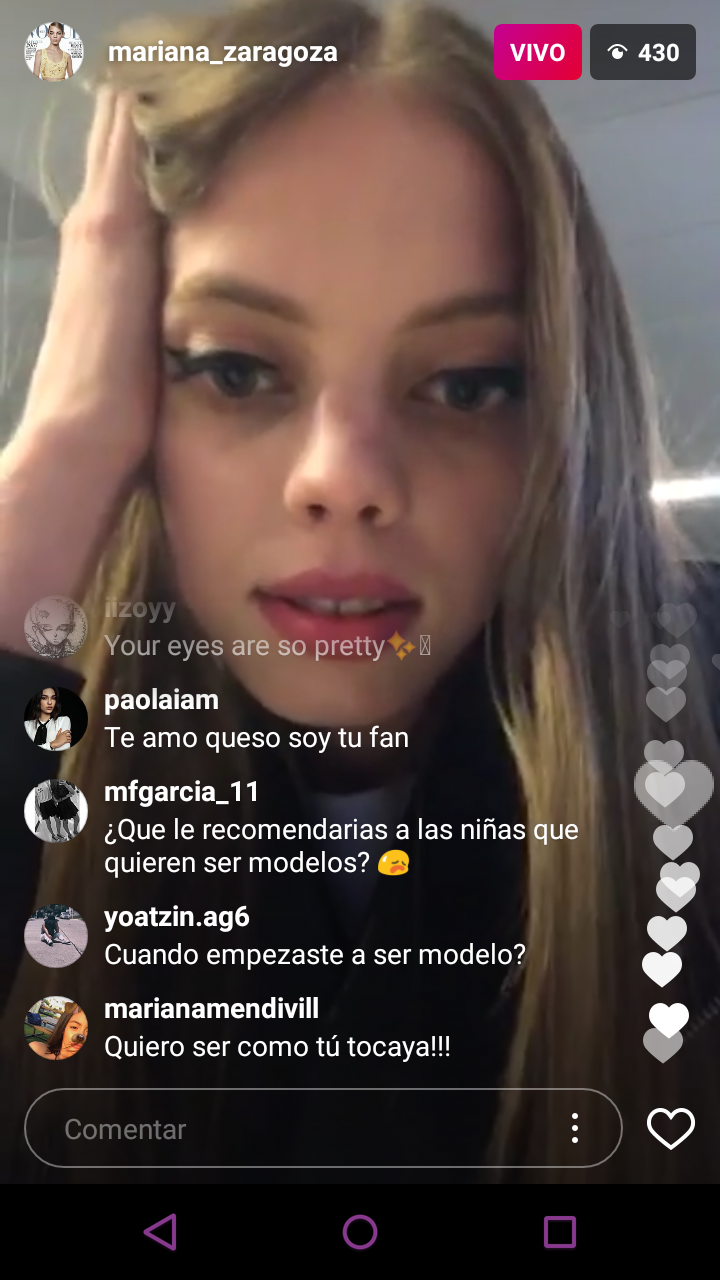Tap the Comentar comment field

pyautogui.click(x=323, y=1128)
